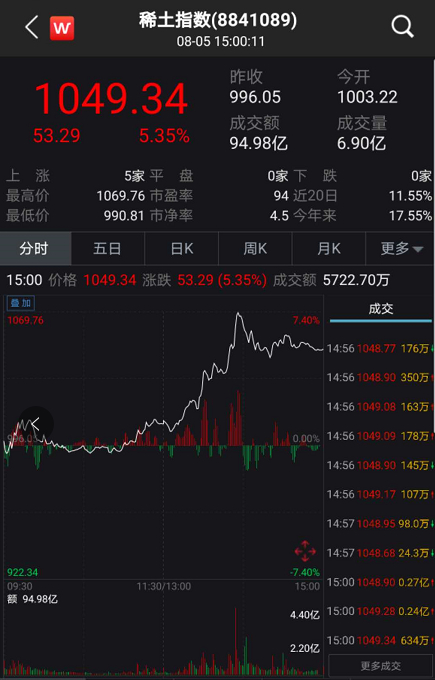Switch to the 分时 chart tab
The height and width of the screenshot is (680, 435).
(x=36, y=248)
